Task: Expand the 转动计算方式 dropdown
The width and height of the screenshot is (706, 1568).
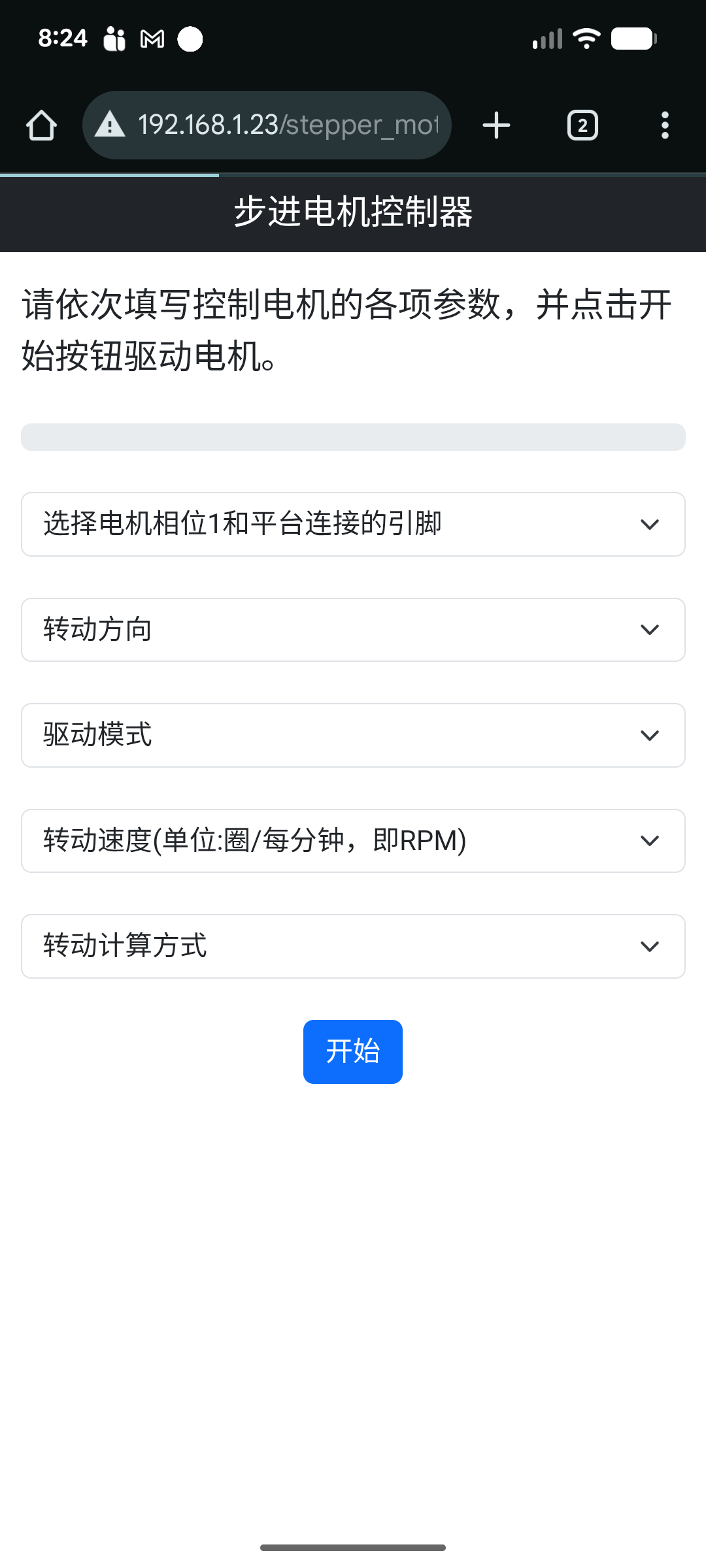Action: coord(353,947)
